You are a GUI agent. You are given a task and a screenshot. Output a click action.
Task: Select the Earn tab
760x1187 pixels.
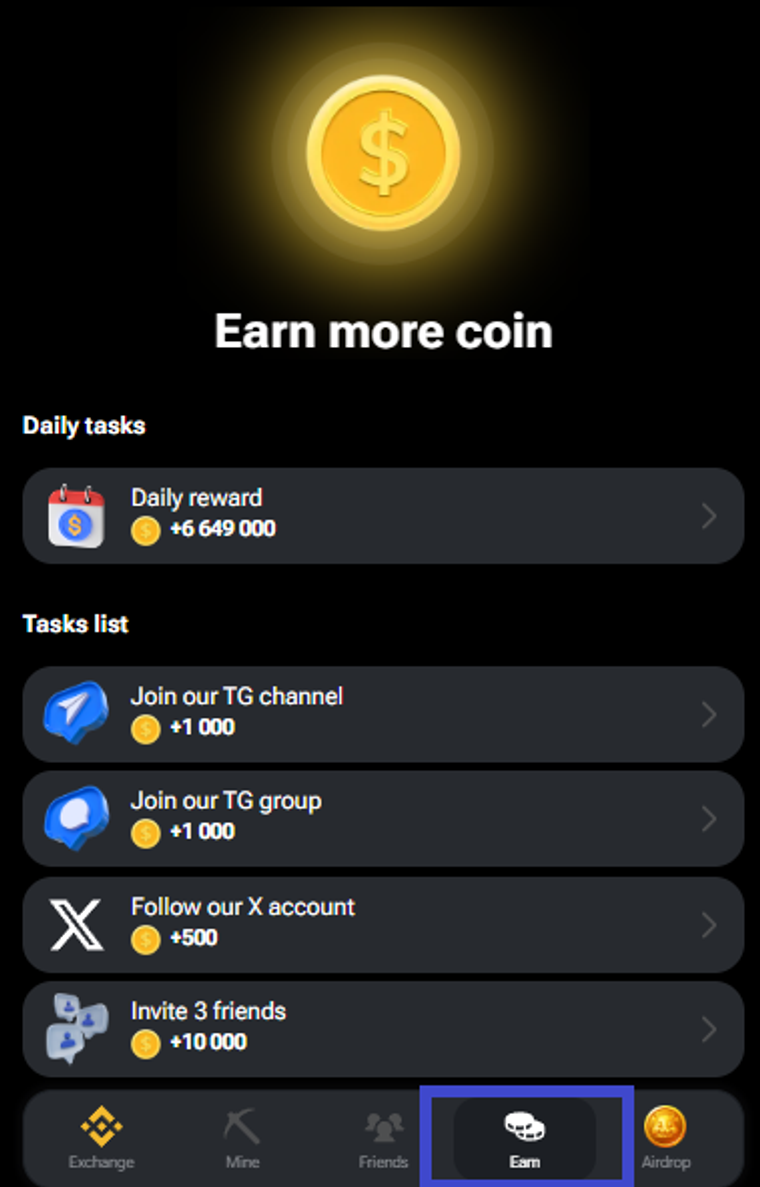point(524,1140)
